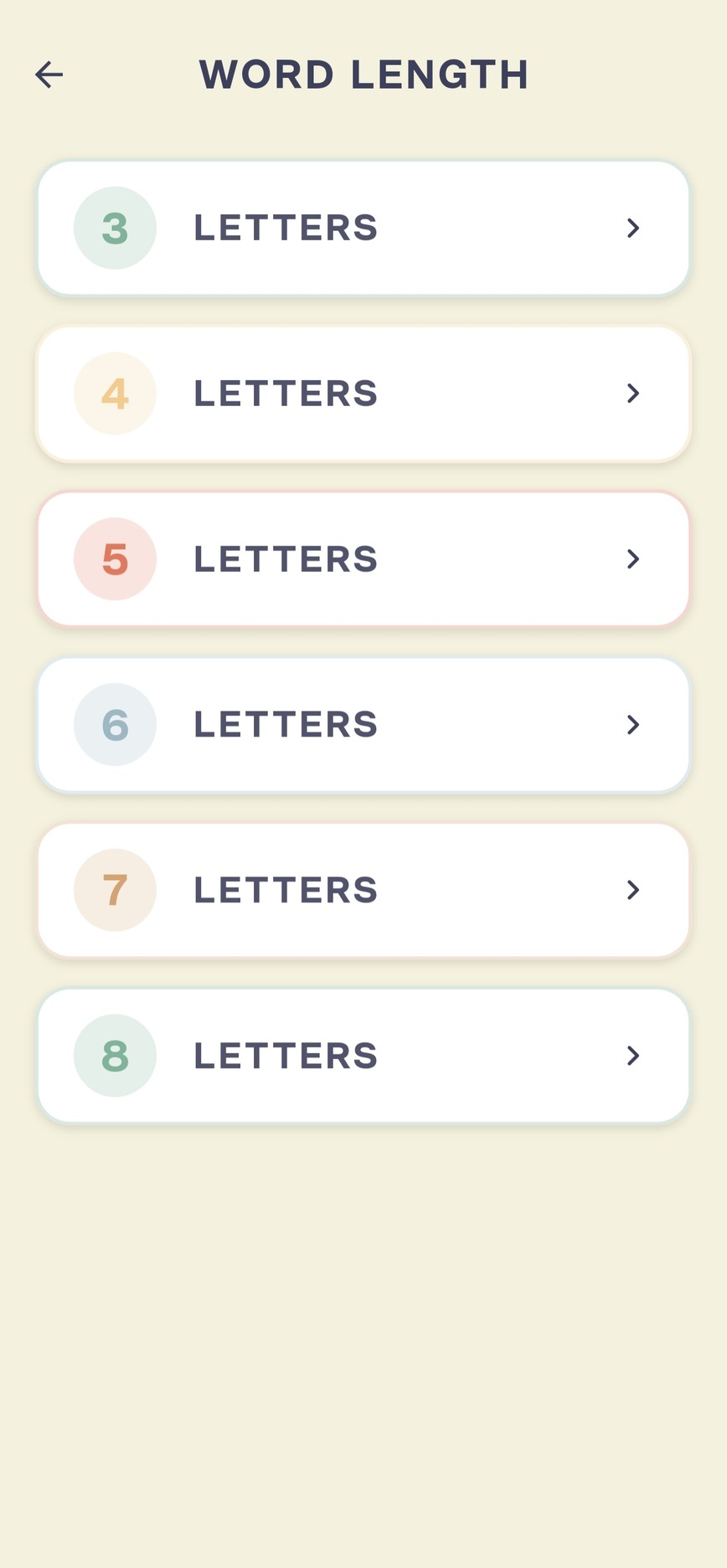Choose 4 Letters word length
This screenshot has height=1568, width=727.
[x=363, y=393]
